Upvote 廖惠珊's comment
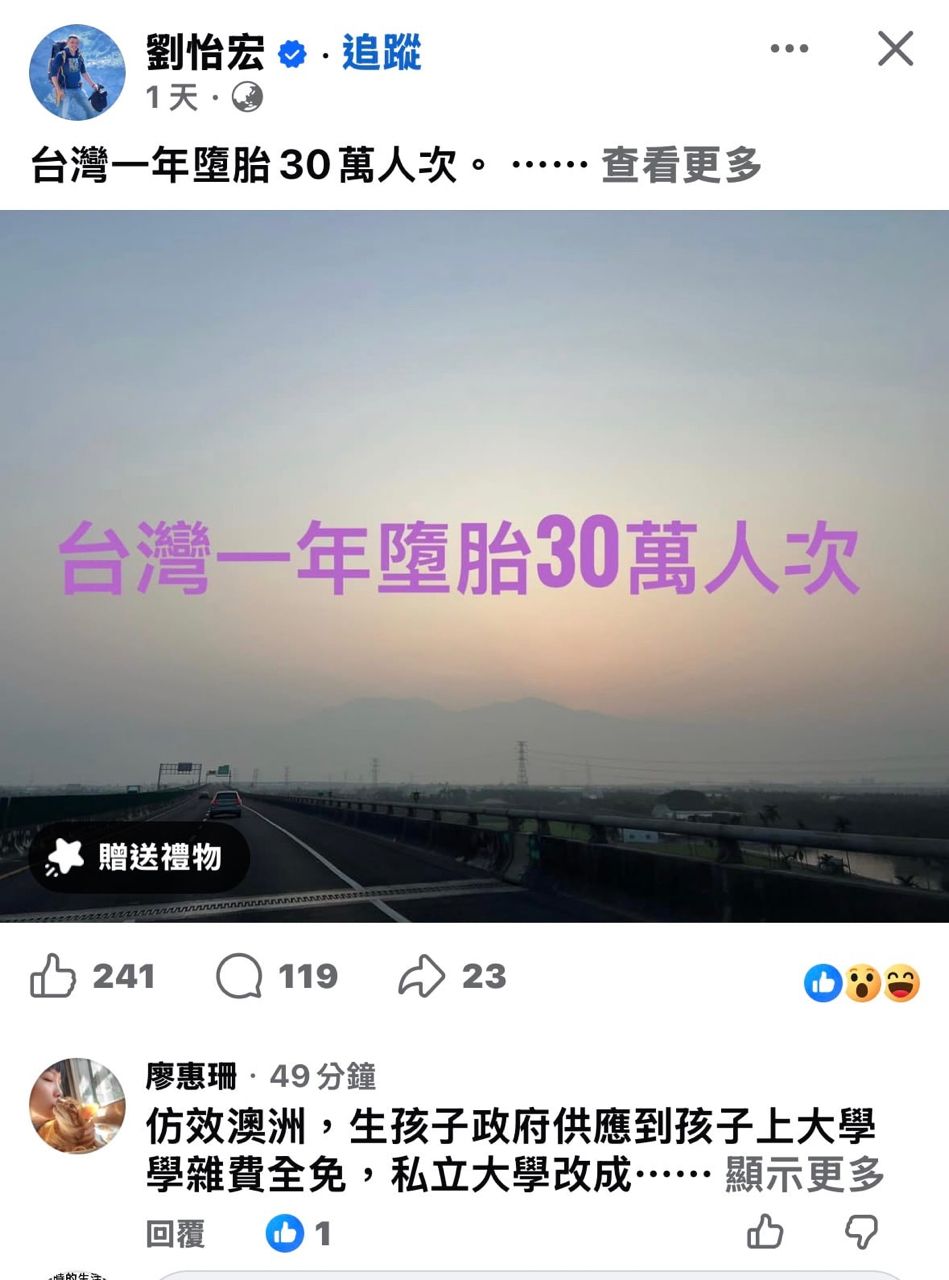The height and width of the screenshot is (1280, 949). point(765,1232)
